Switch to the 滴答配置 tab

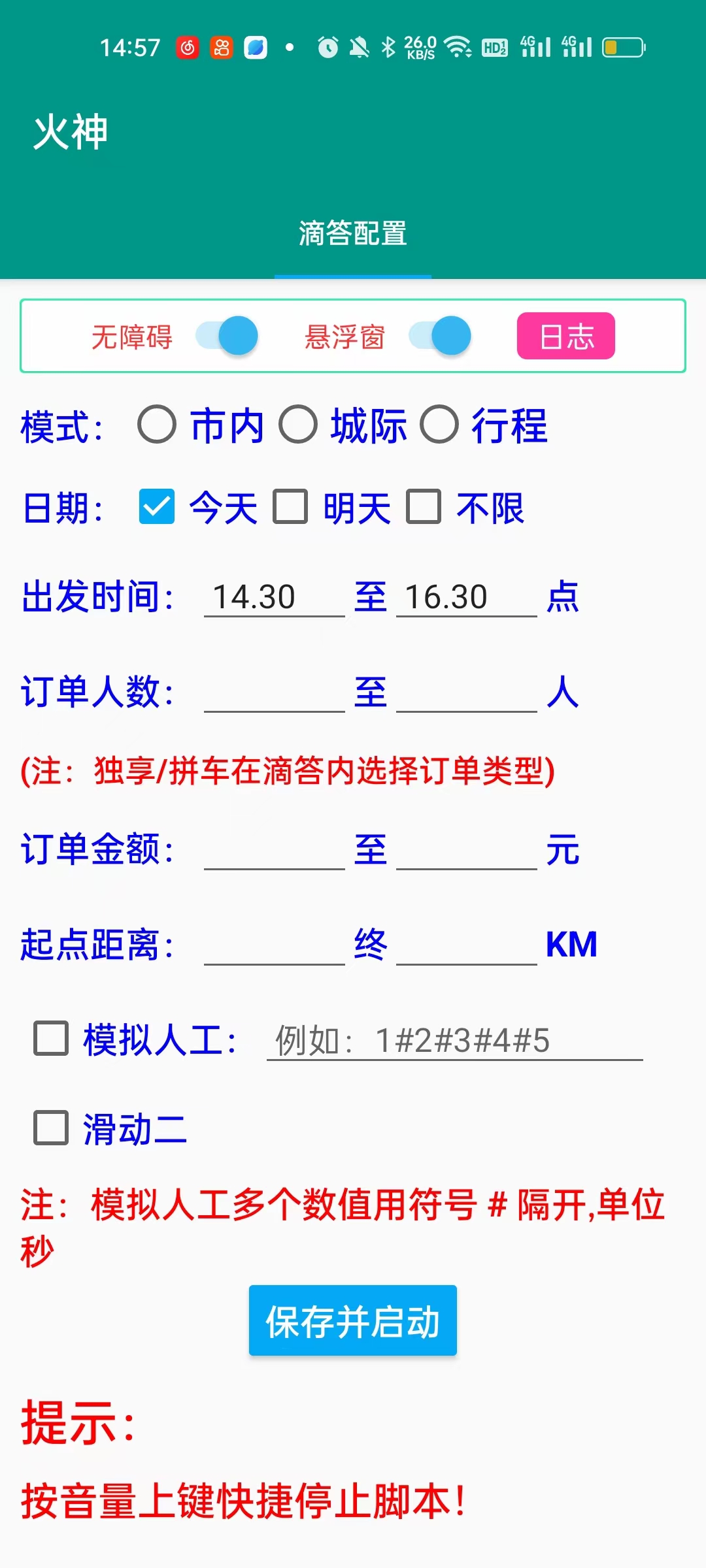[x=352, y=234]
